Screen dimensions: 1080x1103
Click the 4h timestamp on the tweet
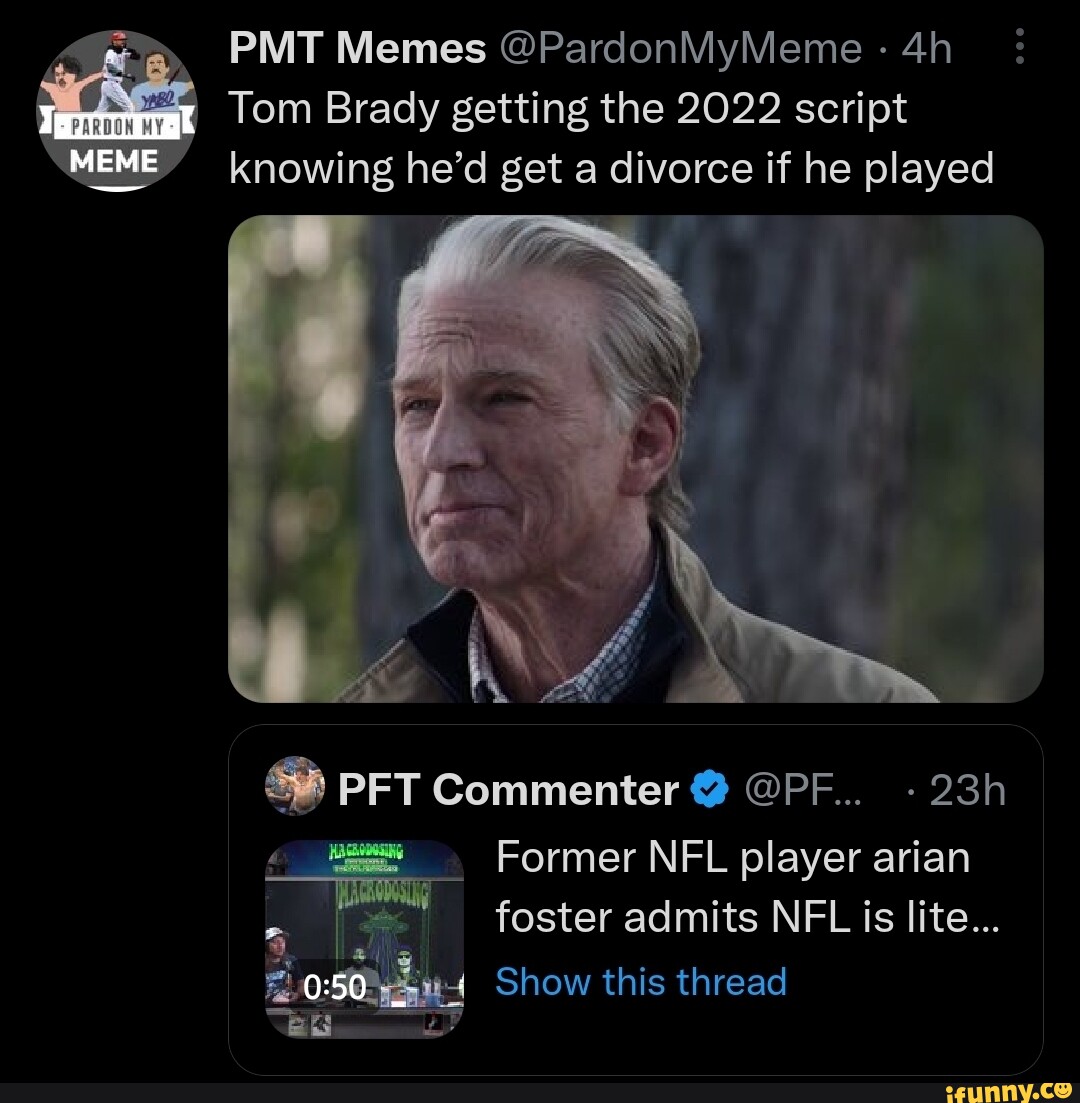(925, 47)
